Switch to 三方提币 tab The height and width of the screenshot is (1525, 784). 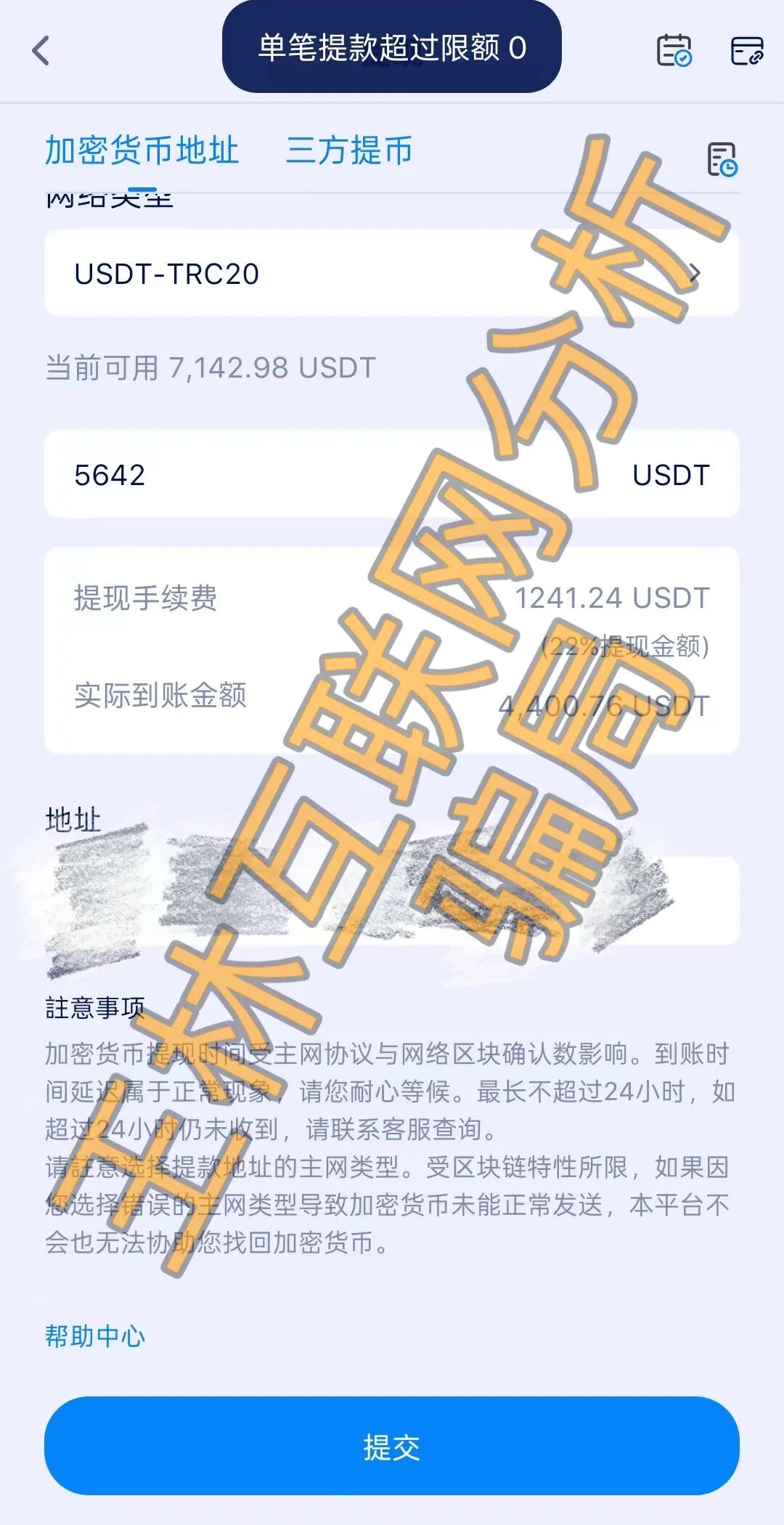(x=349, y=150)
